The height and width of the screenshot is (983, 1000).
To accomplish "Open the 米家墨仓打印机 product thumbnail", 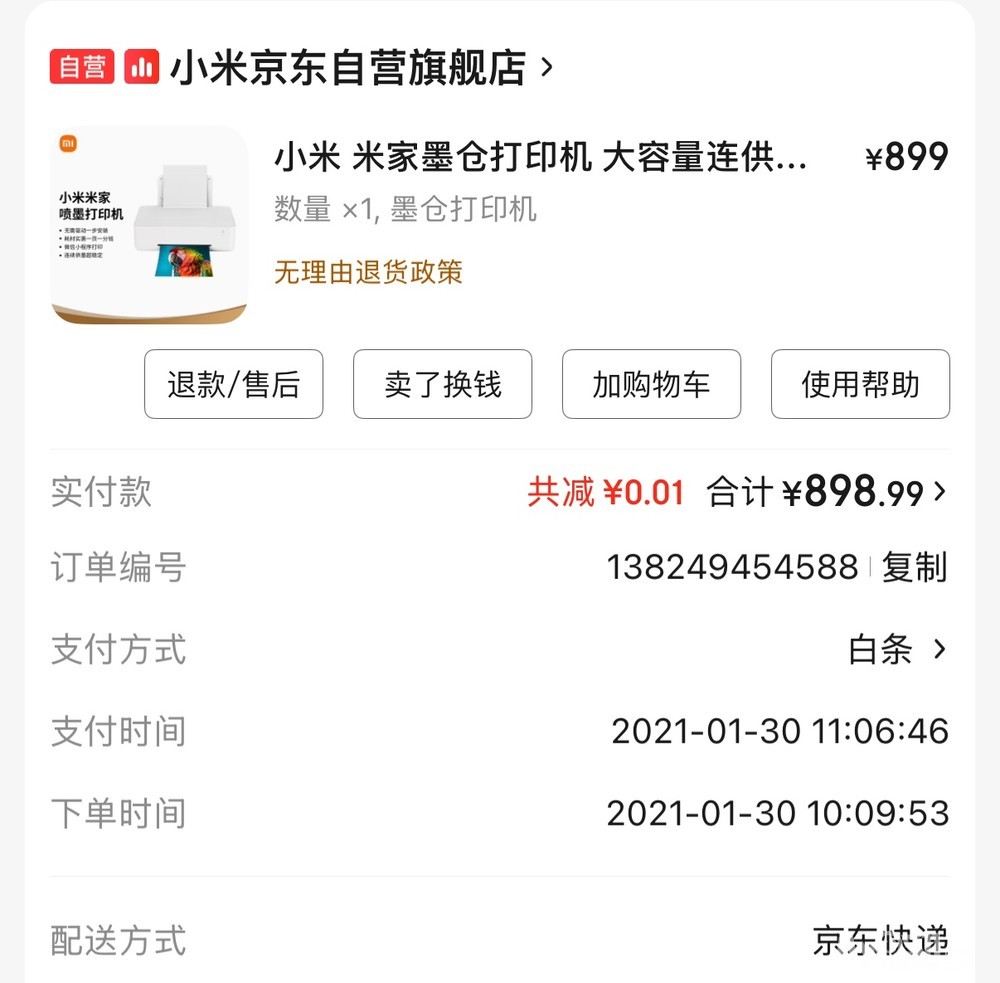I will (x=149, y=225).
